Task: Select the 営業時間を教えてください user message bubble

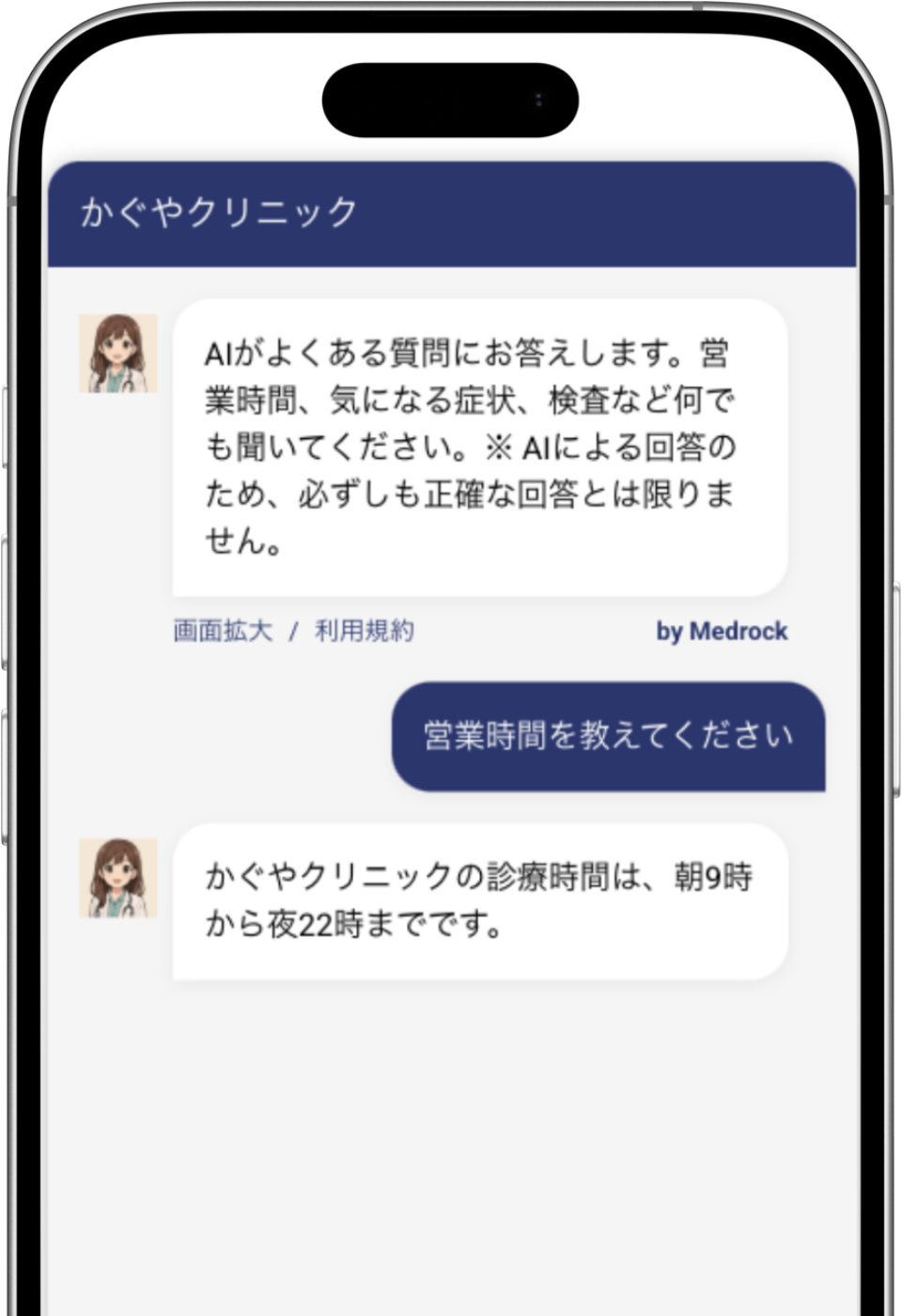Action: coord(609,737)
